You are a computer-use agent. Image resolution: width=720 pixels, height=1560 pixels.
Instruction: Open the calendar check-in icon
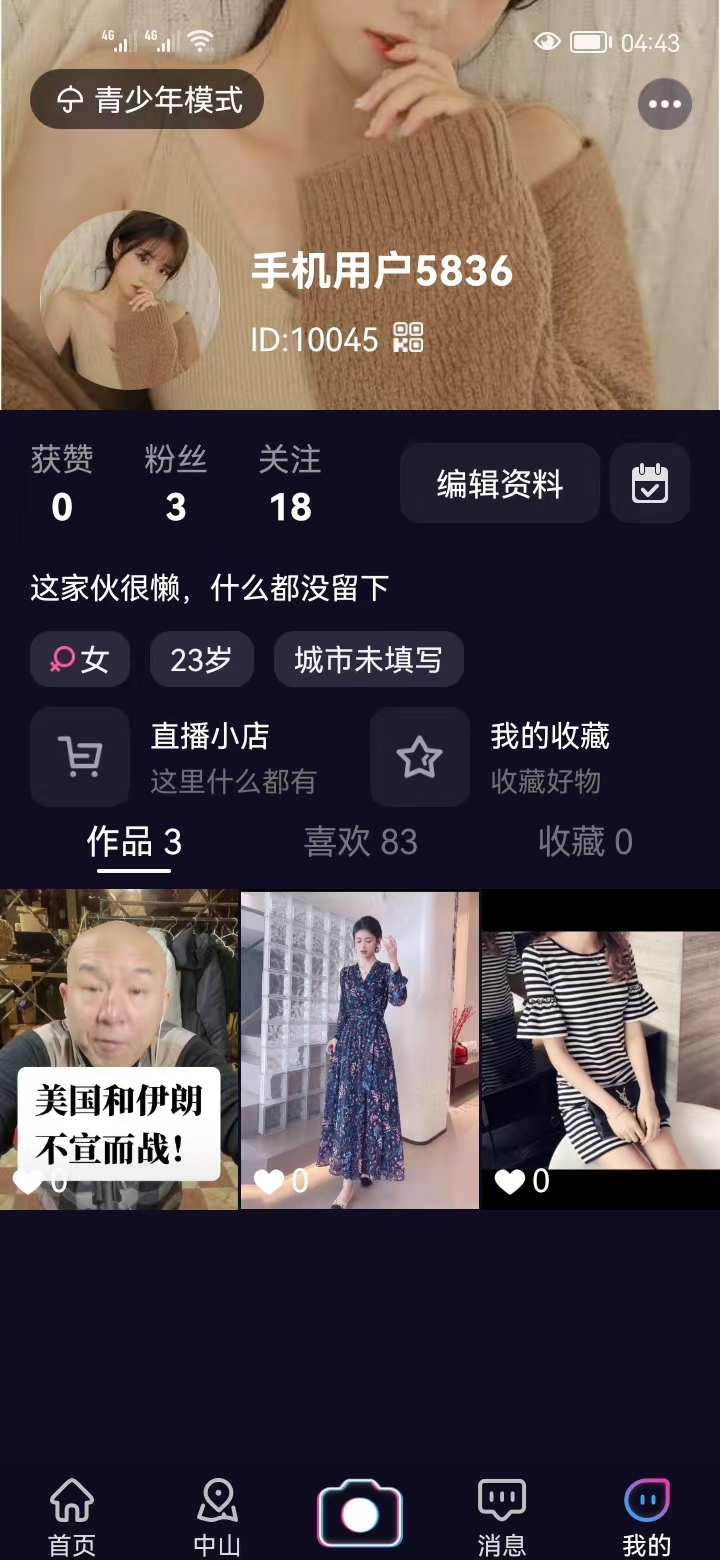coord(650,484)
